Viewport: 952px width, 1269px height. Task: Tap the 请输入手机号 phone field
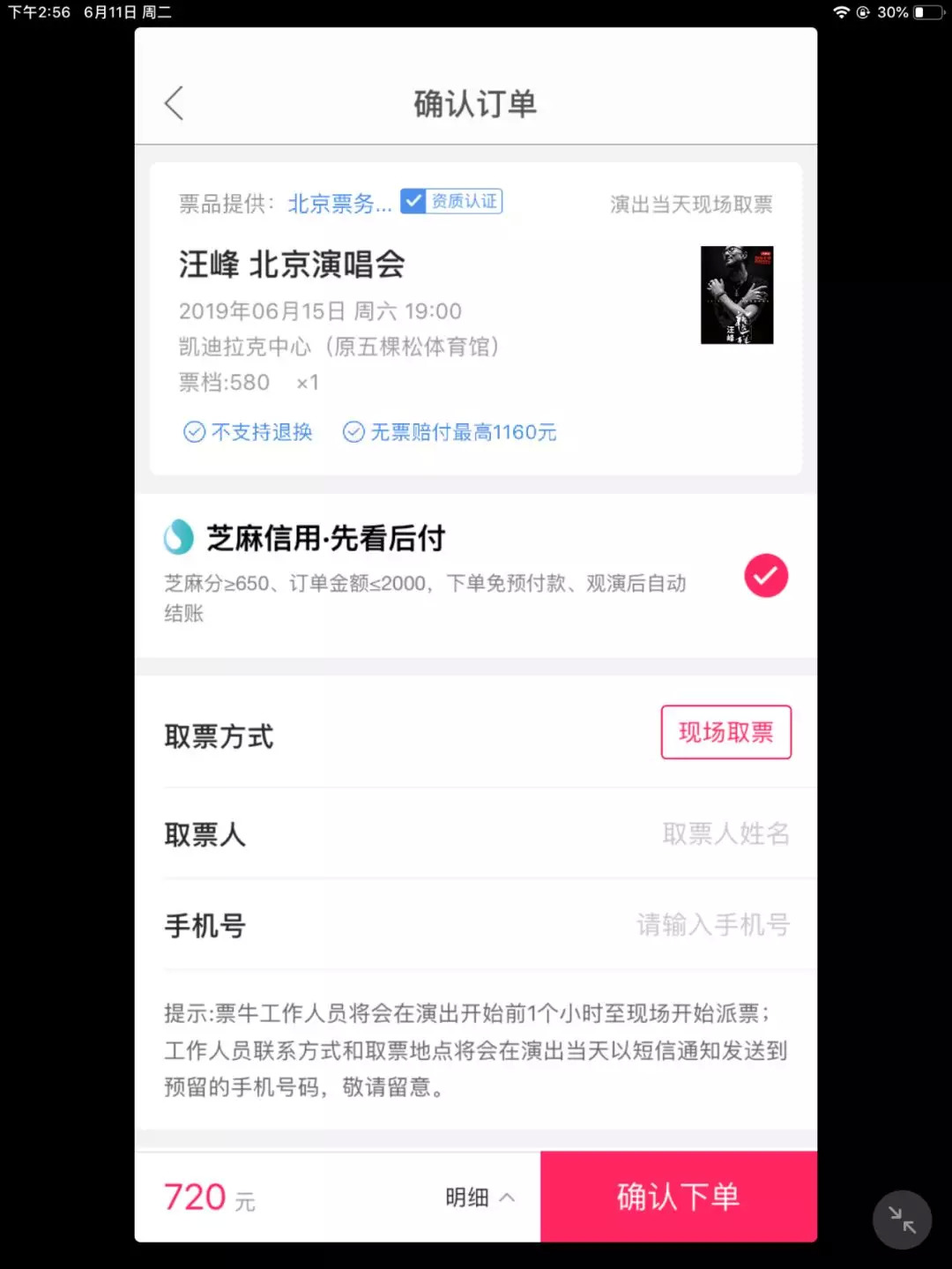pyautogui.click(x=712, y=924)
